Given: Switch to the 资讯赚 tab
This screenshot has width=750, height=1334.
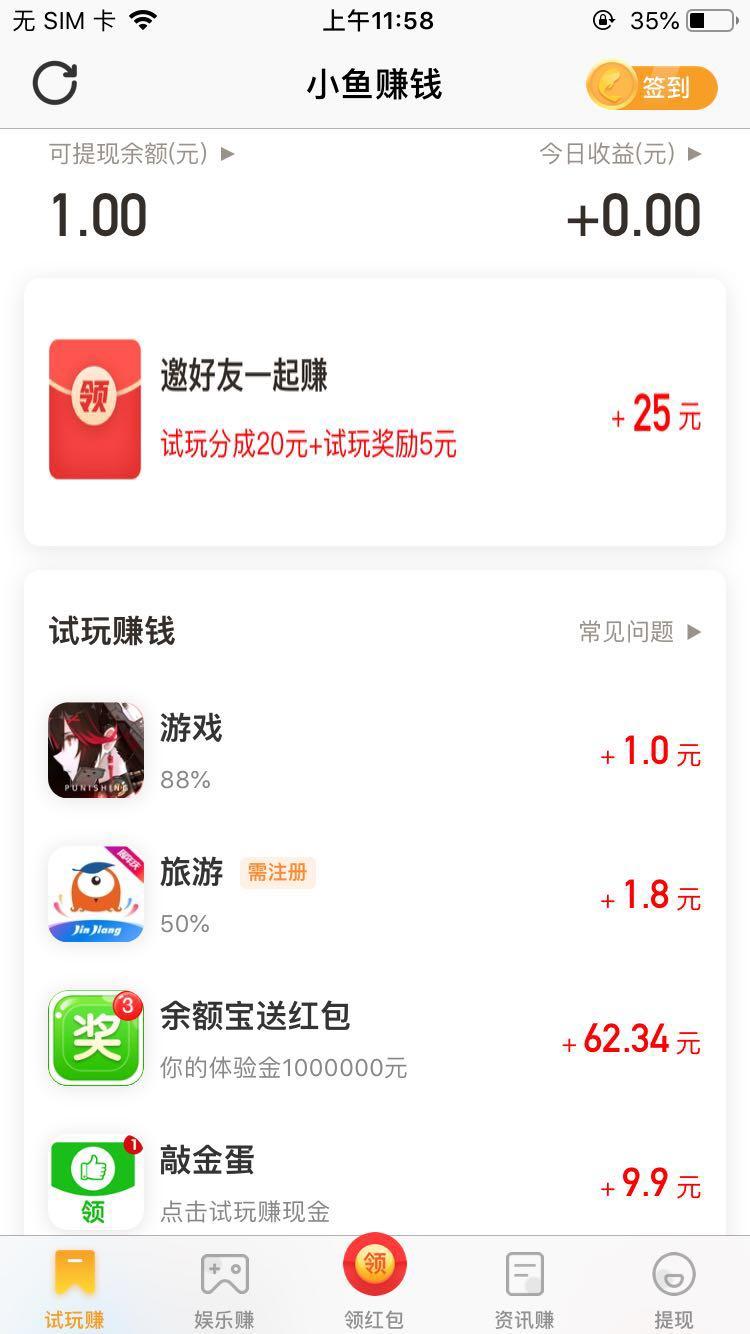Looking at the screenshot, I should coord(524,1288).
